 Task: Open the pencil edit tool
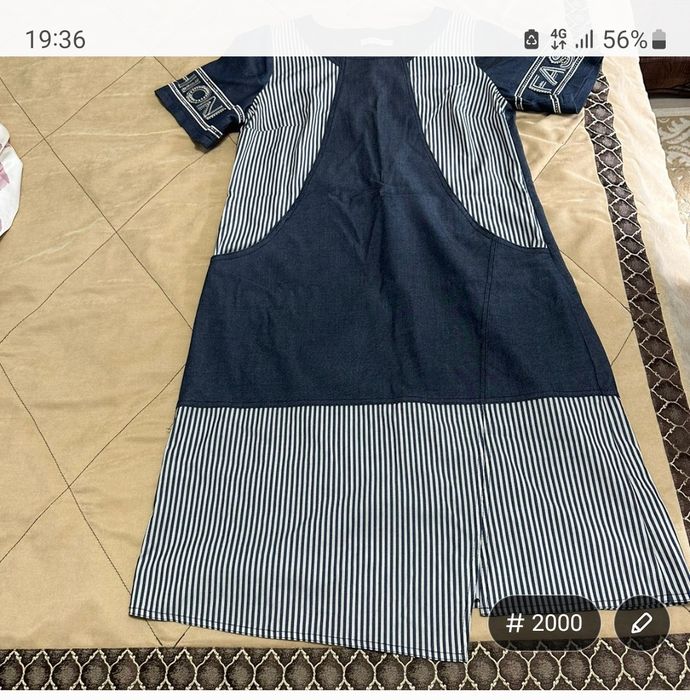(x=642, y=624)
